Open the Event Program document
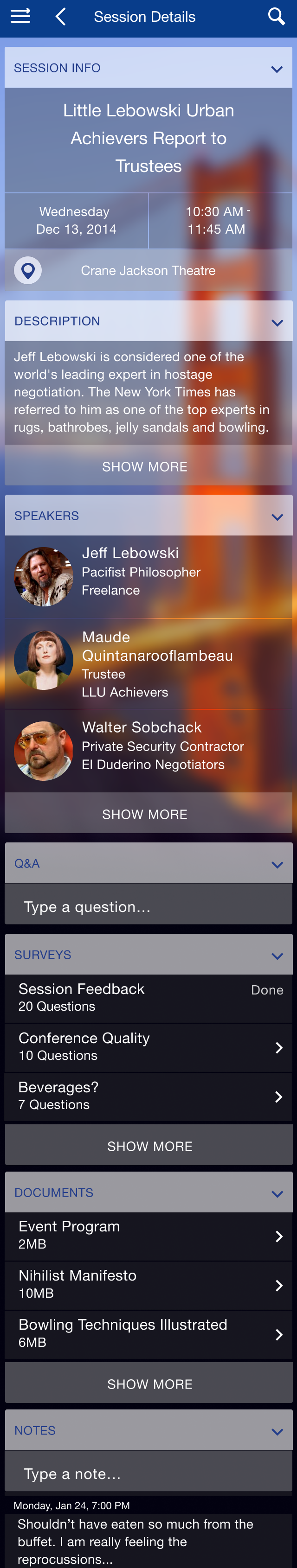 [x=148, y=1235]
